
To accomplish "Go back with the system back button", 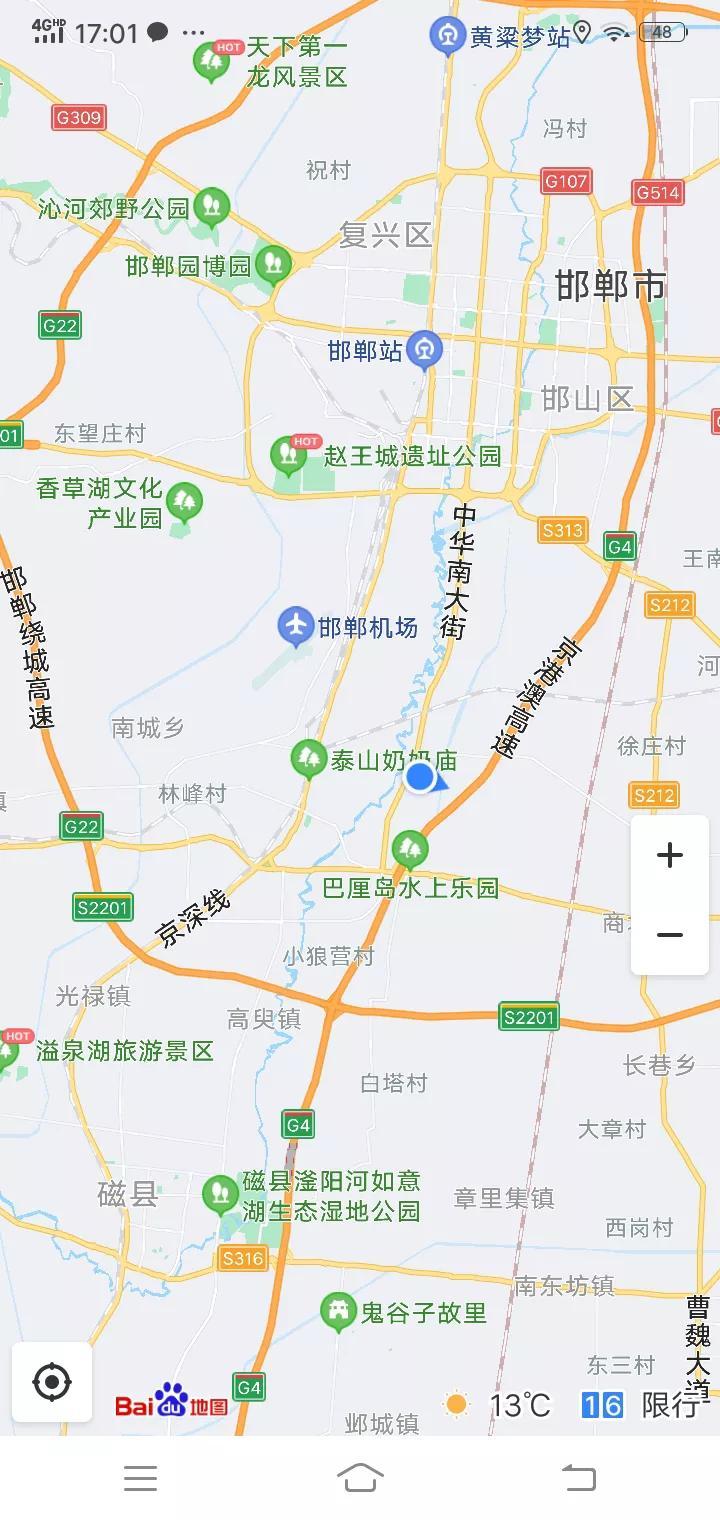I will 578,1477.
